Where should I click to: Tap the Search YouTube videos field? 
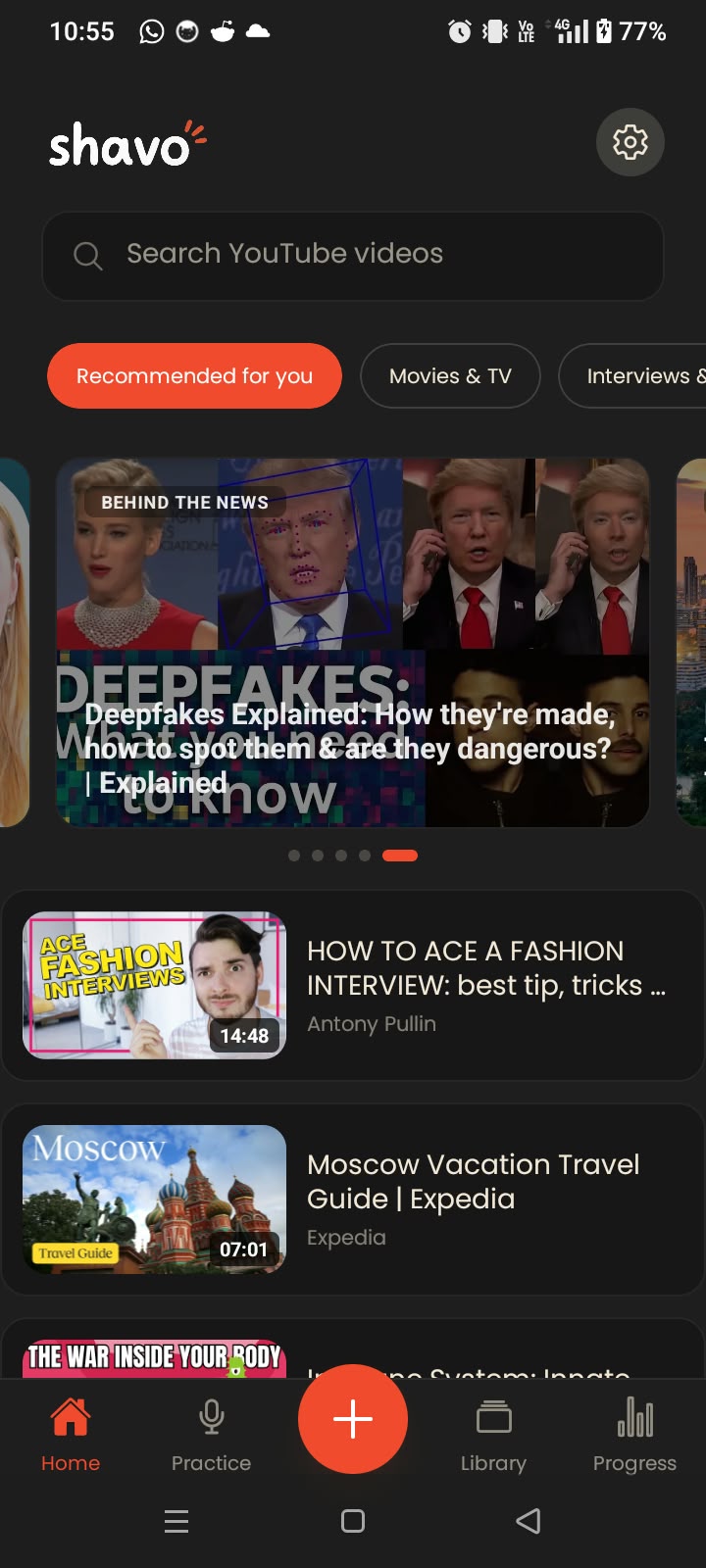tap(353, 256)
